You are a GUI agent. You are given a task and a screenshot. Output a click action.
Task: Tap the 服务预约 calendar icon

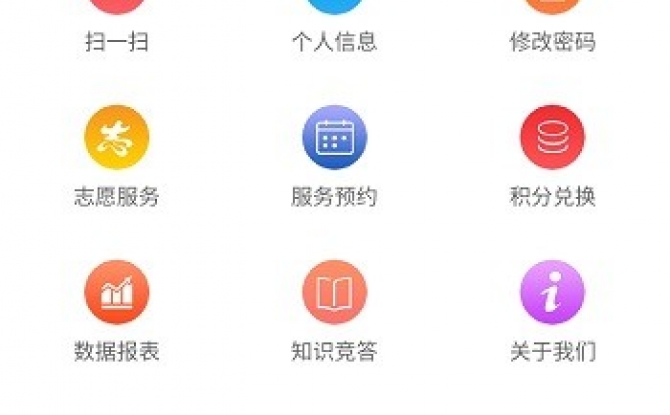click(x=334, y=139)
